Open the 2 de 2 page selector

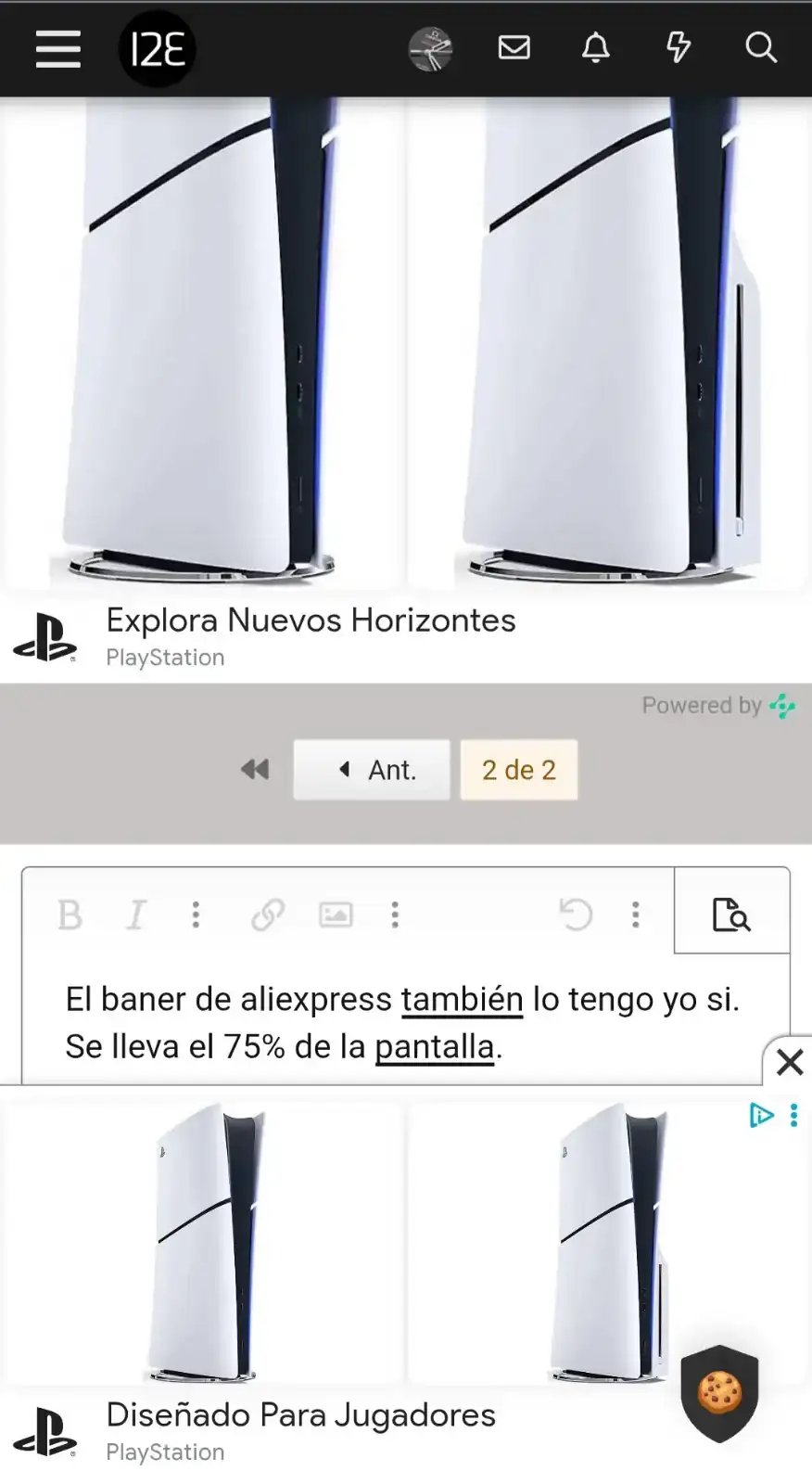click(x=518, y=769)
